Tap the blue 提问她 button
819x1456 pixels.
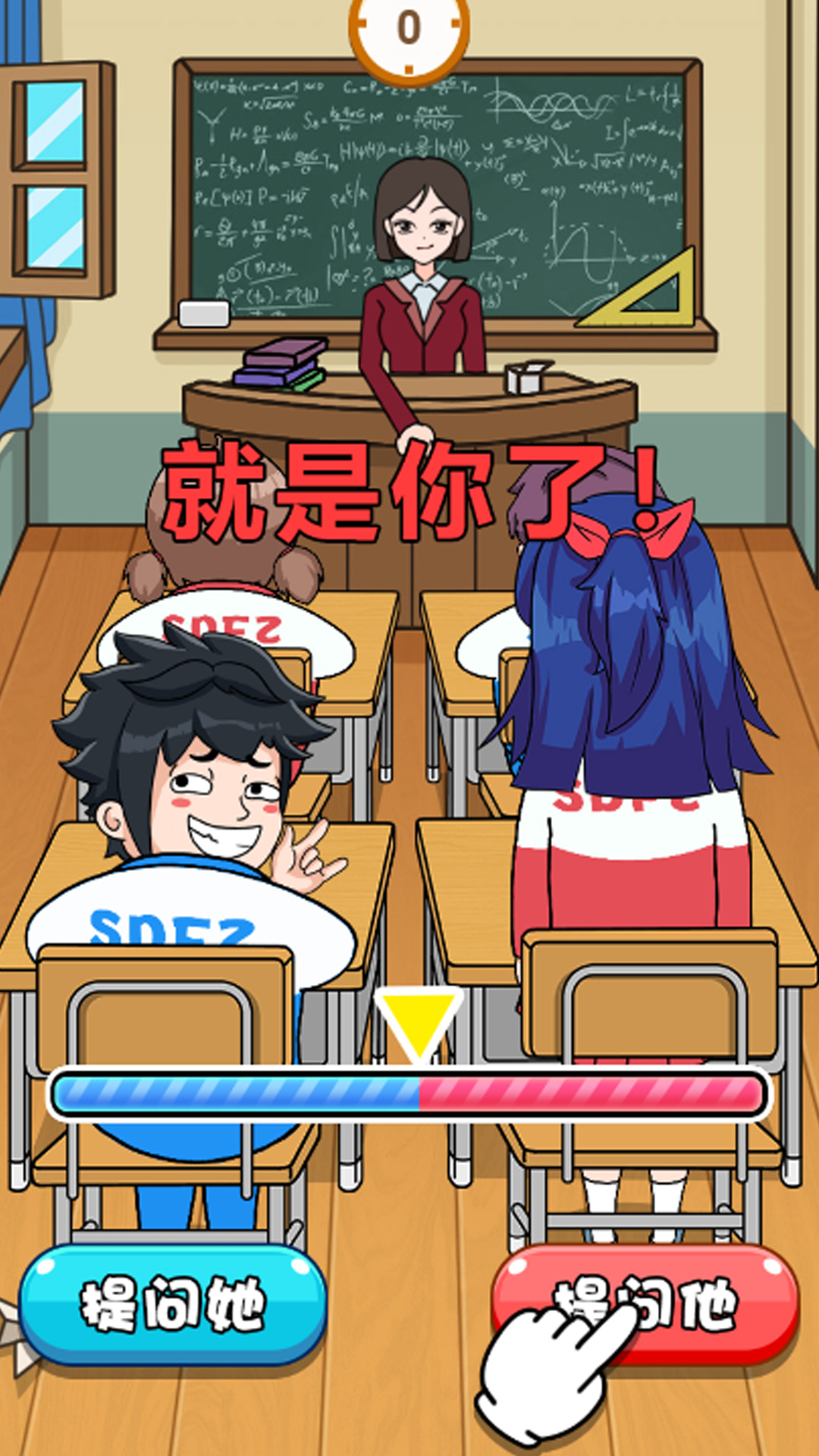click(x=173, y=1303)
